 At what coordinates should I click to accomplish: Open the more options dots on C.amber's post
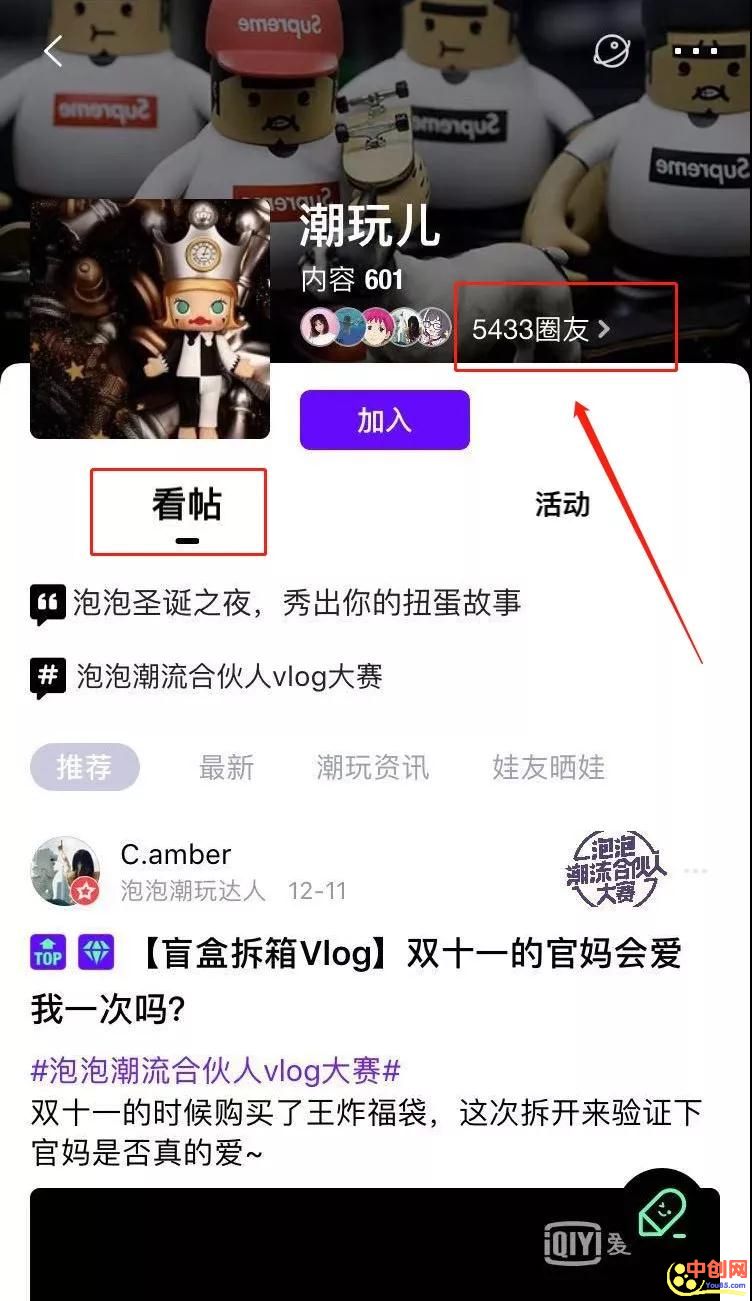click(696, 871)
